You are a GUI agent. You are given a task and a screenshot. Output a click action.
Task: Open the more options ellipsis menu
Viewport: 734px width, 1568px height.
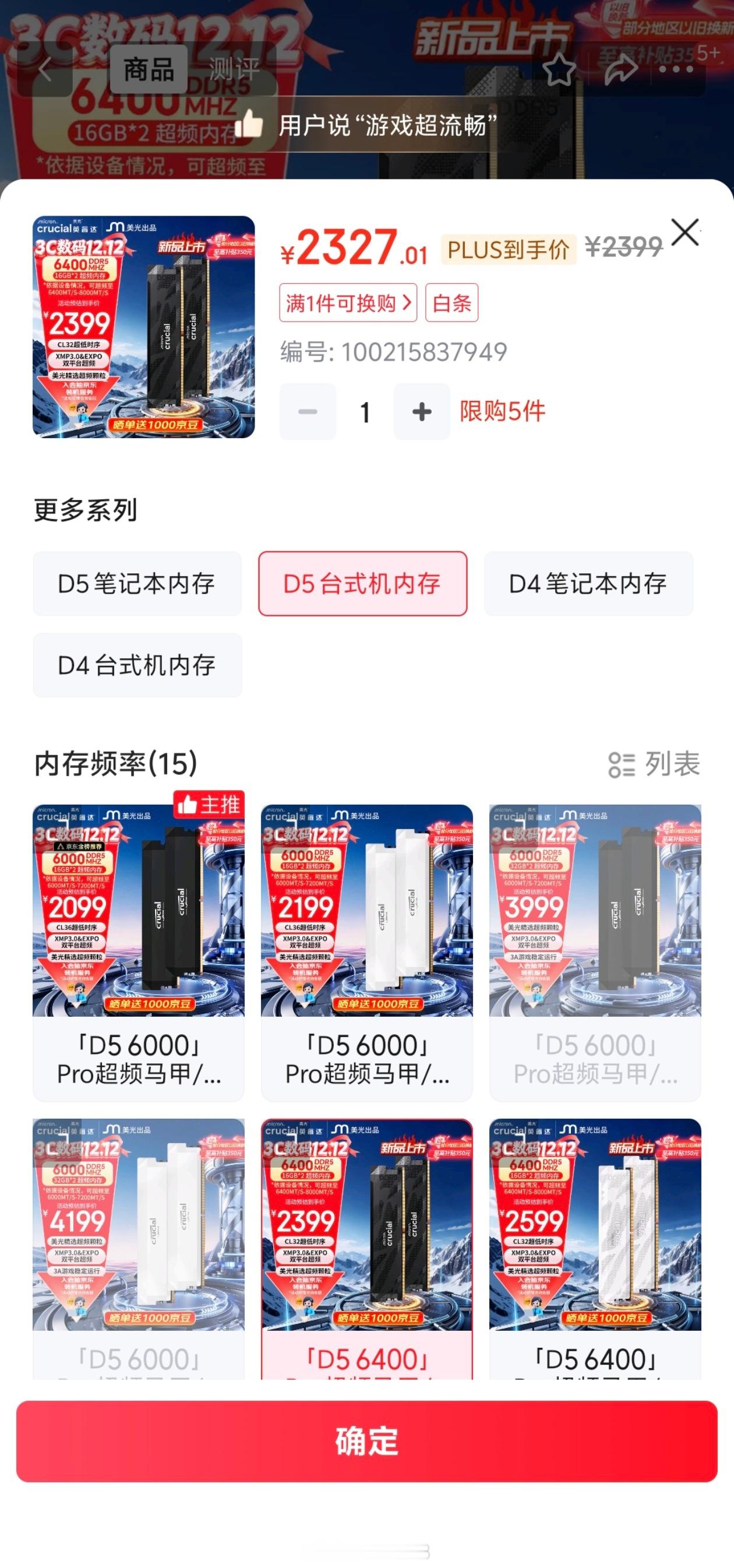tap(675, 69)
